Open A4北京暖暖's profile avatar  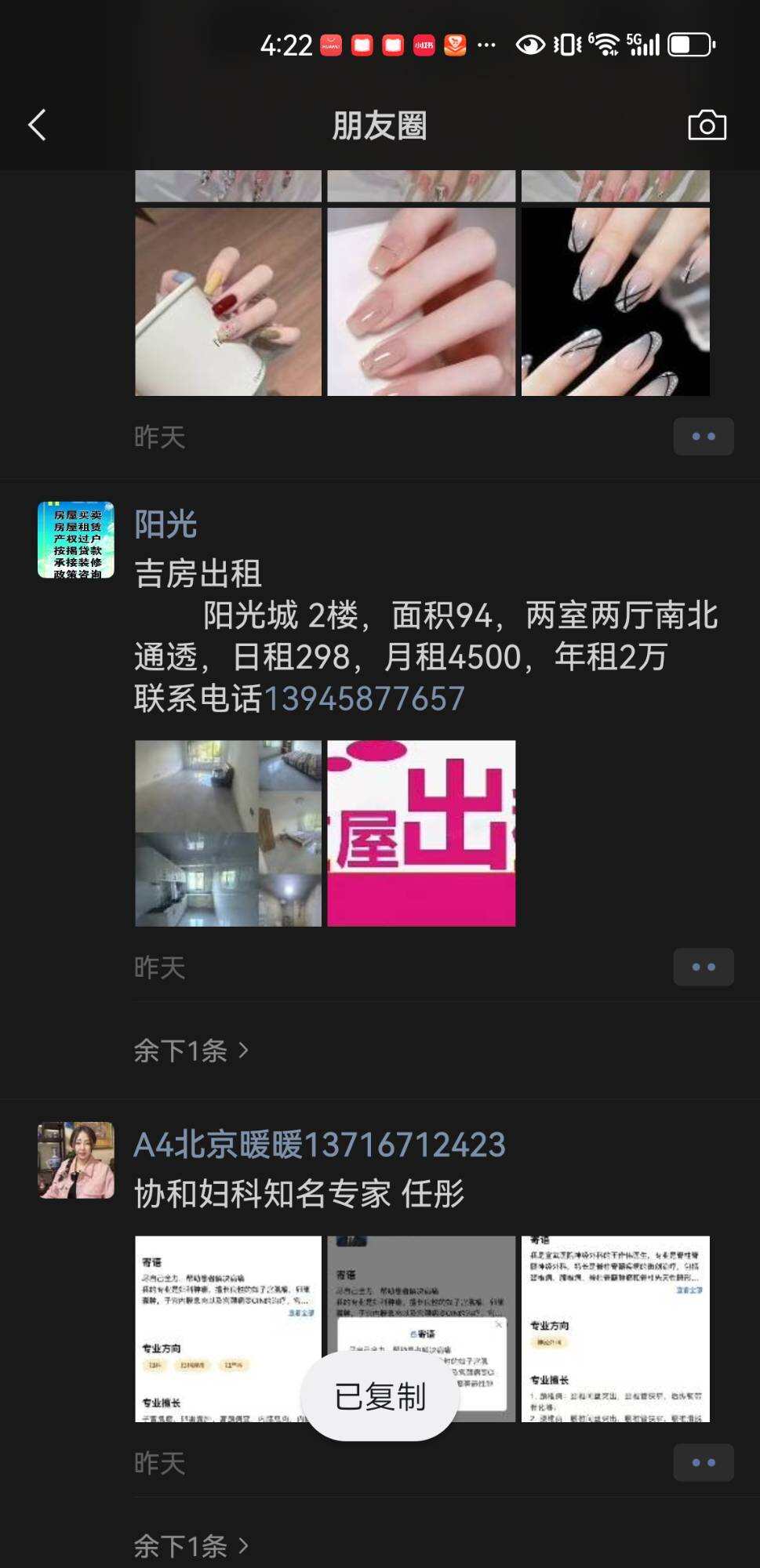(x=76, y=1160)
